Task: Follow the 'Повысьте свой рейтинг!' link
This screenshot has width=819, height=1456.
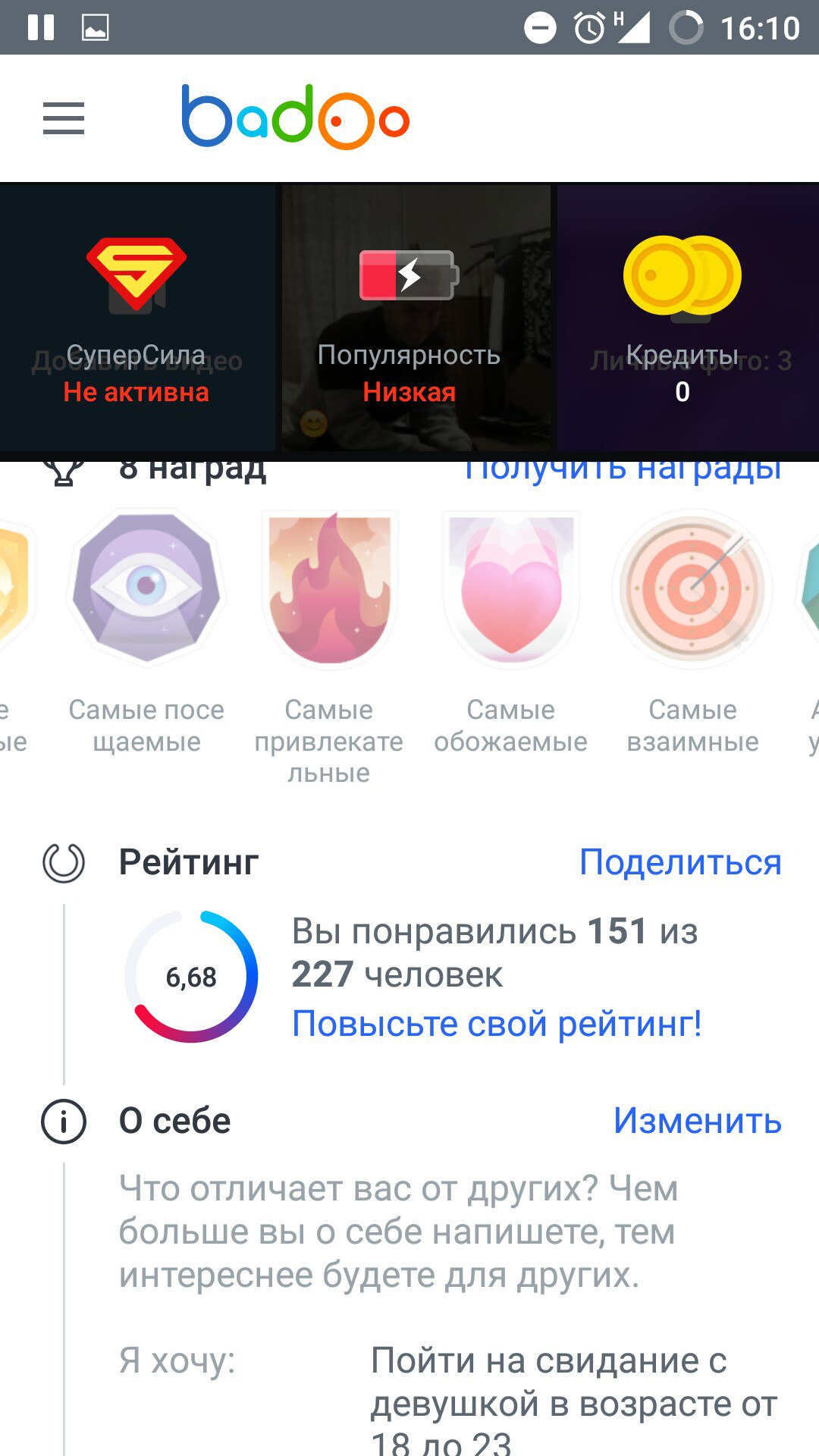Action: pos(497,1024)
